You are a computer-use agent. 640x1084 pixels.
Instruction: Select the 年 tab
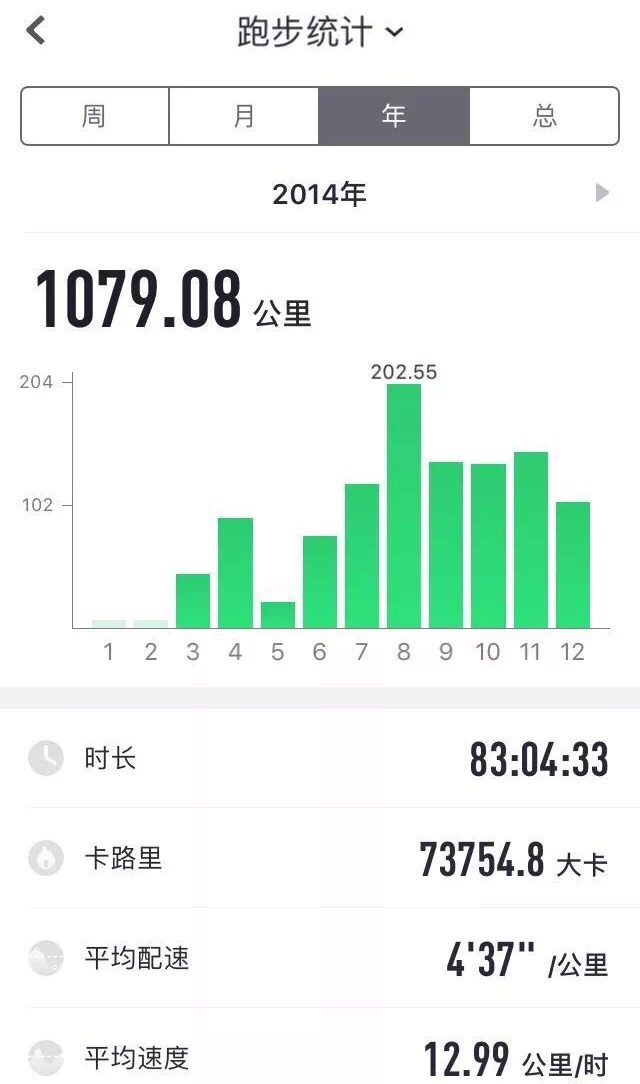[394, 115]
